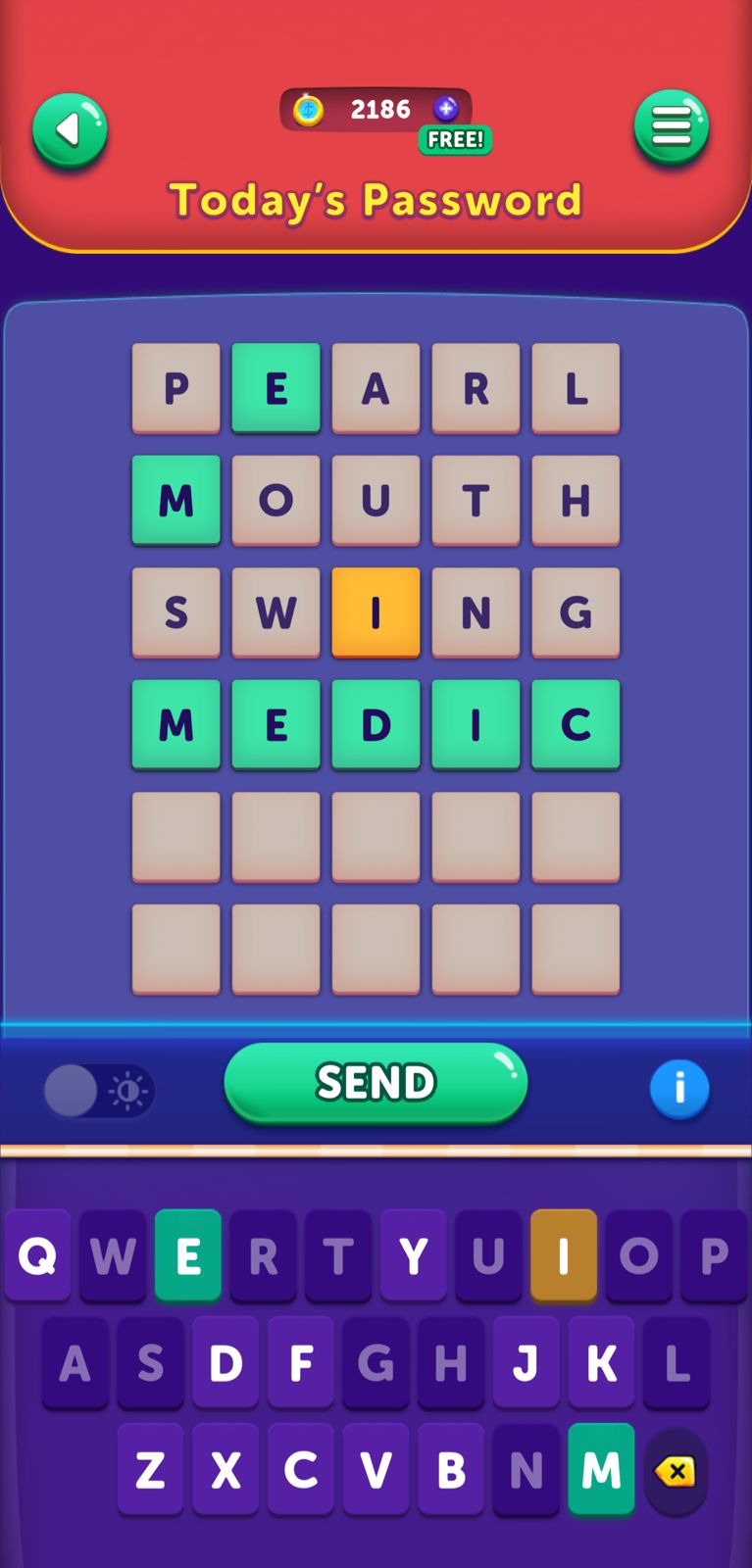Tap the green M key
Viewport: 752px width, 1568px height.
point(601,1470)
